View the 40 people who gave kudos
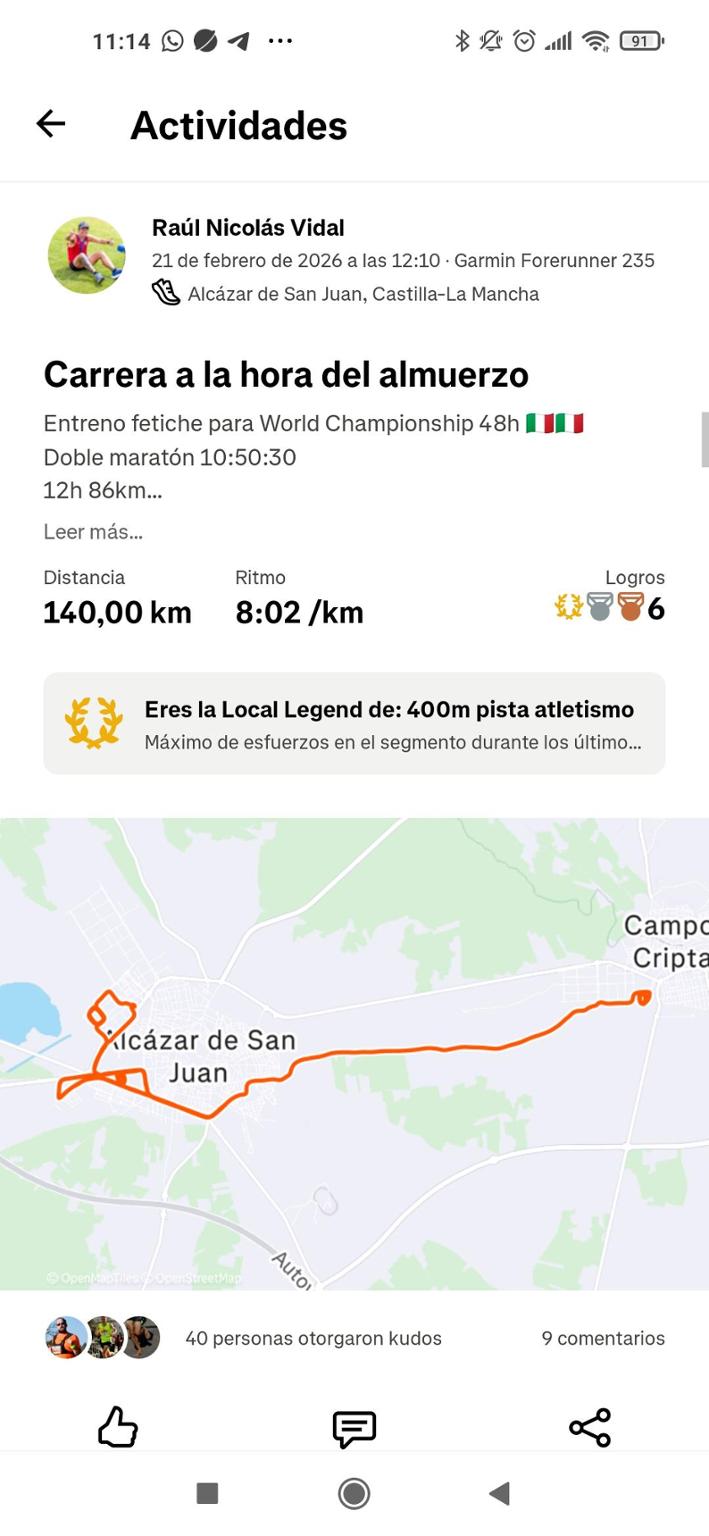Screen dimensions: 709x1536 [312, 1338]
